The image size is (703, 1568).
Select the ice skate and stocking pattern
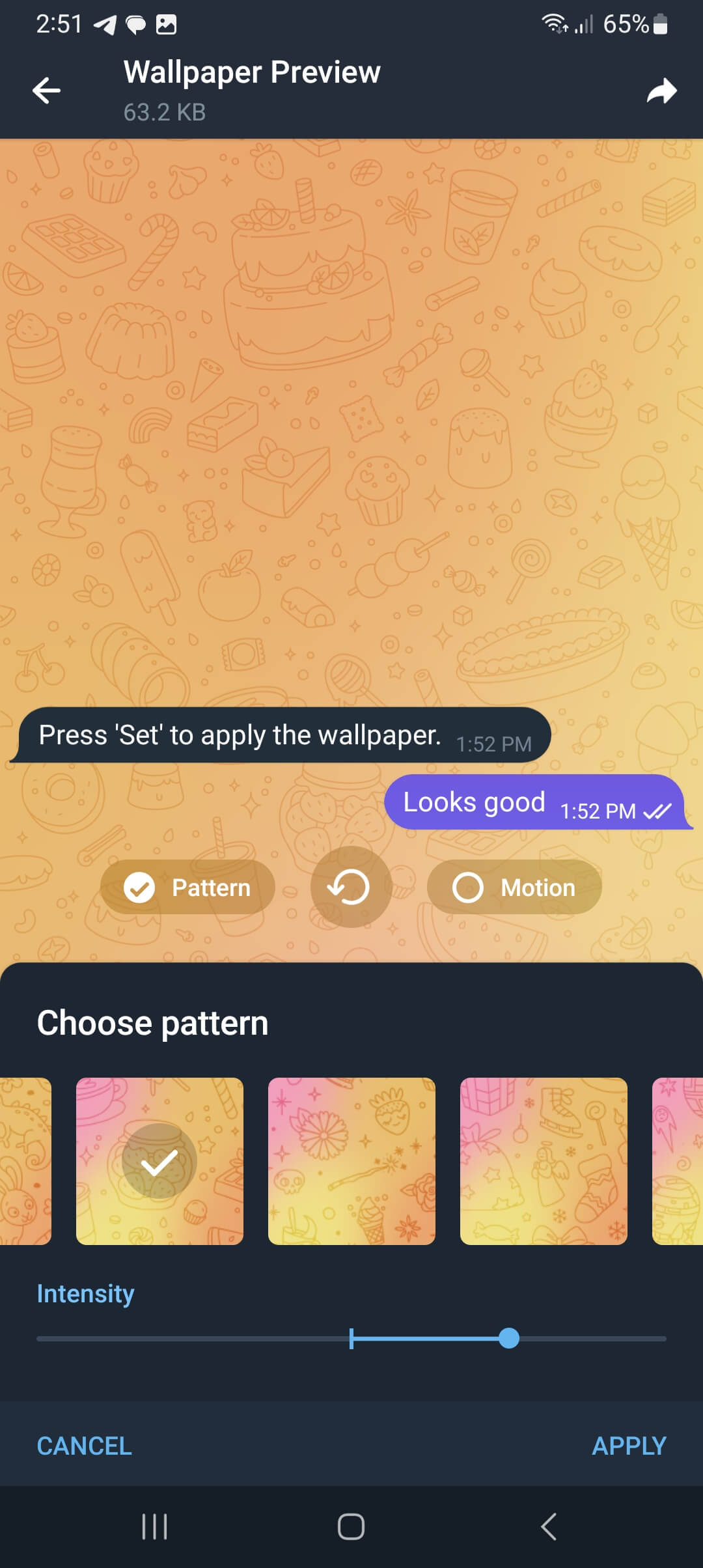[544, 1161]
